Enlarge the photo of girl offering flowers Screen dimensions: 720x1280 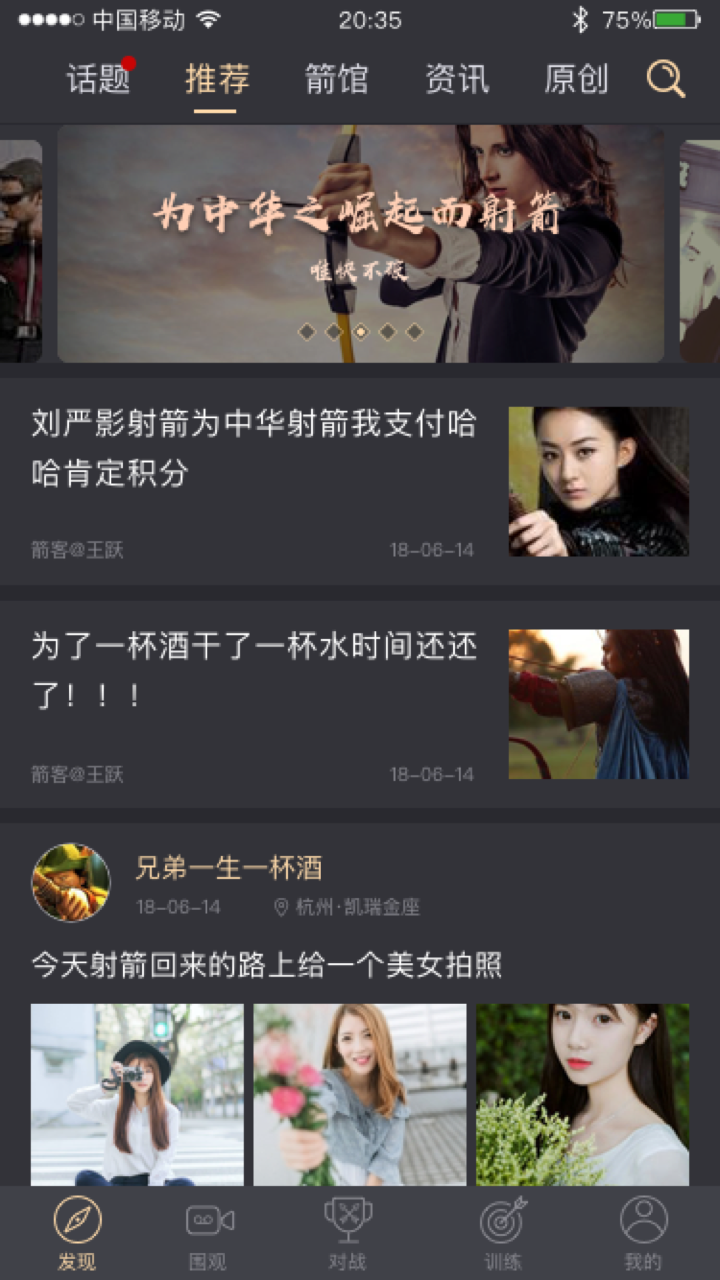click(360, 1094)
